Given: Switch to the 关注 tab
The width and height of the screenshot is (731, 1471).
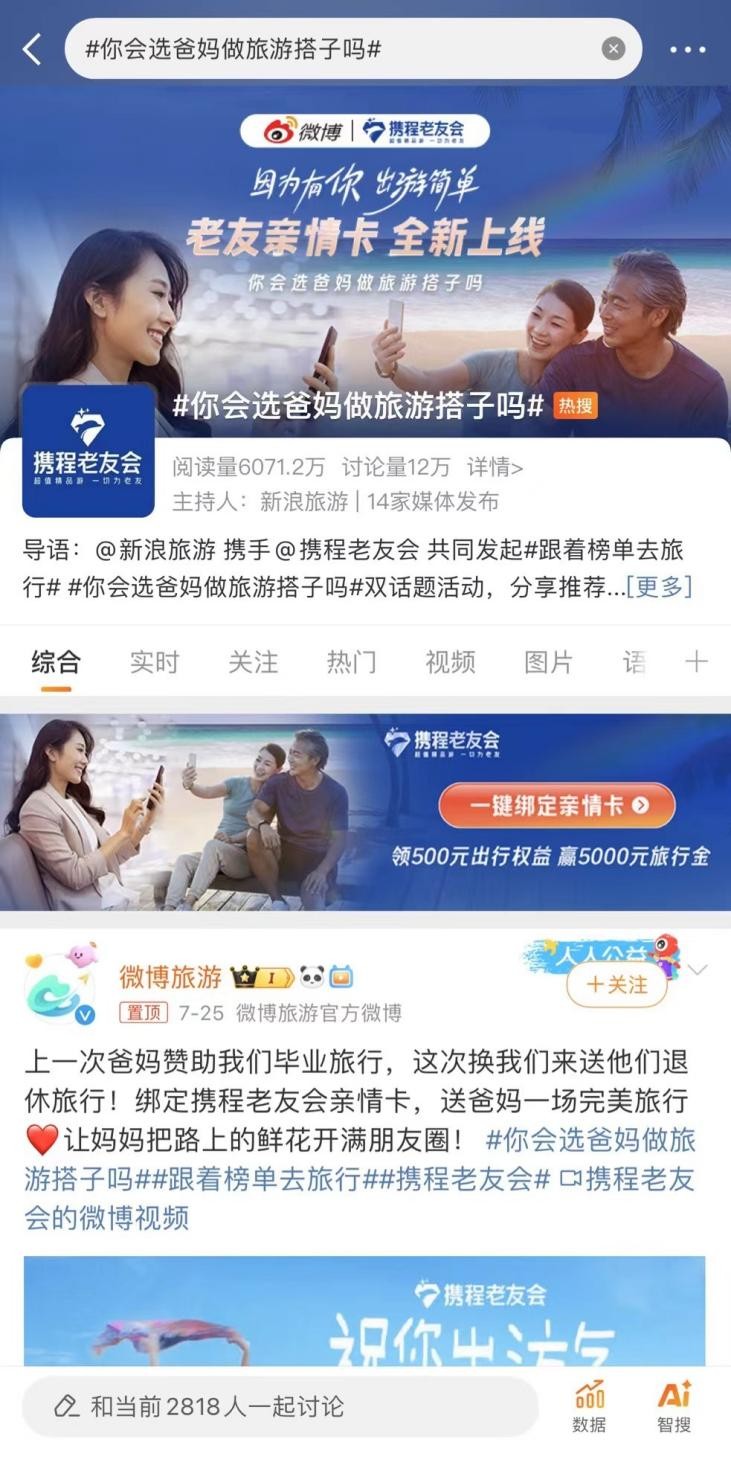Looking at the screenshot, I should coord(252,662).
